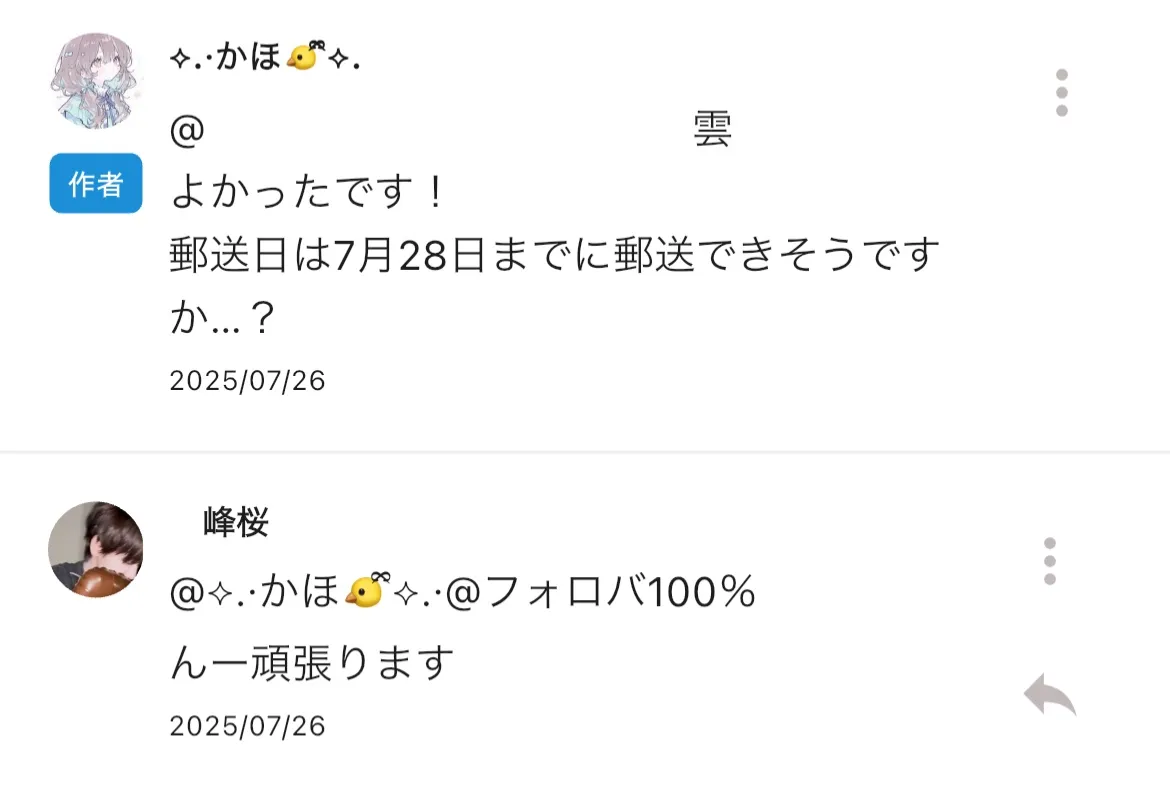Open commenter name 峰桜

(236, 522)
